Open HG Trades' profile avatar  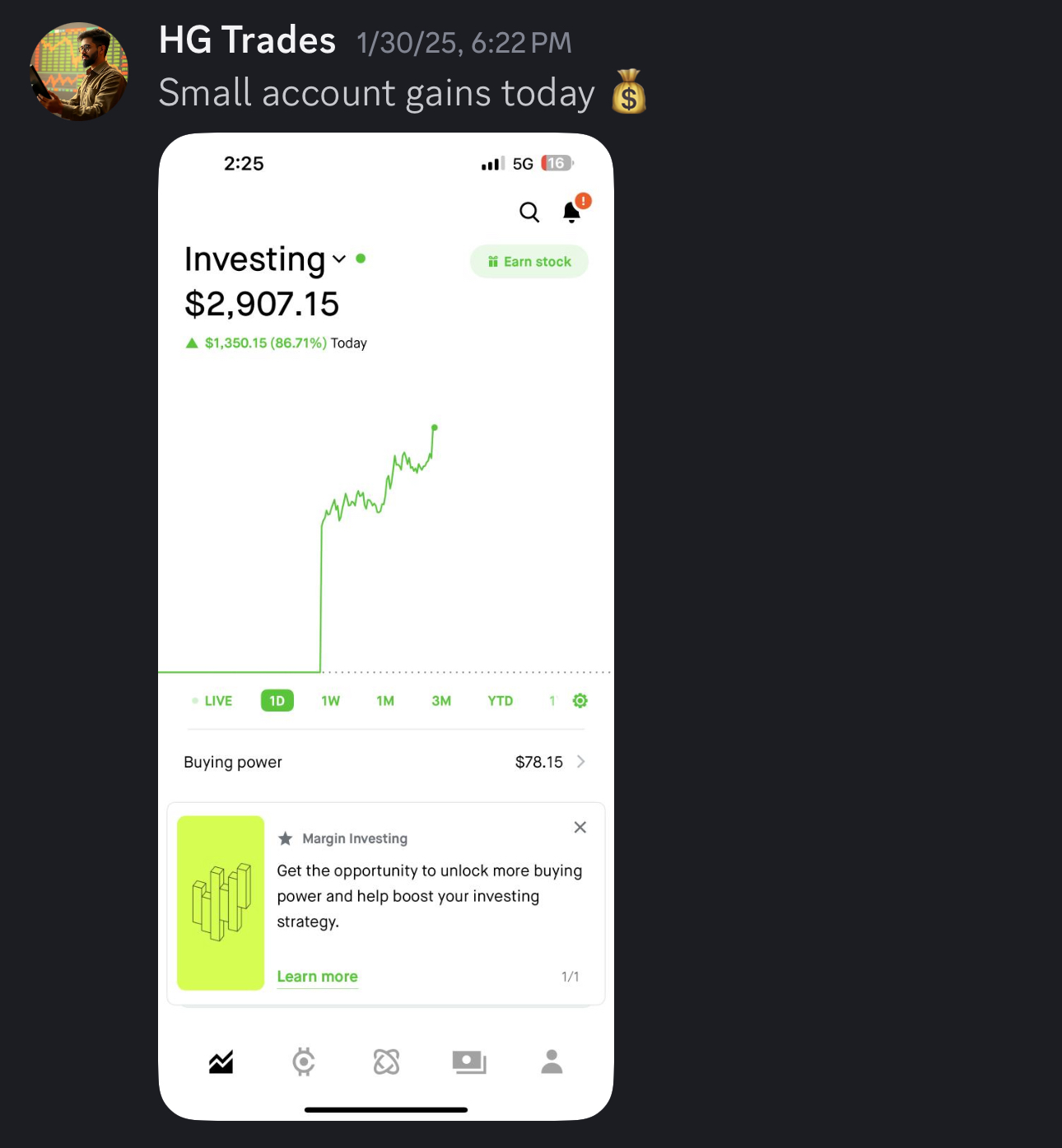(79, 72)
